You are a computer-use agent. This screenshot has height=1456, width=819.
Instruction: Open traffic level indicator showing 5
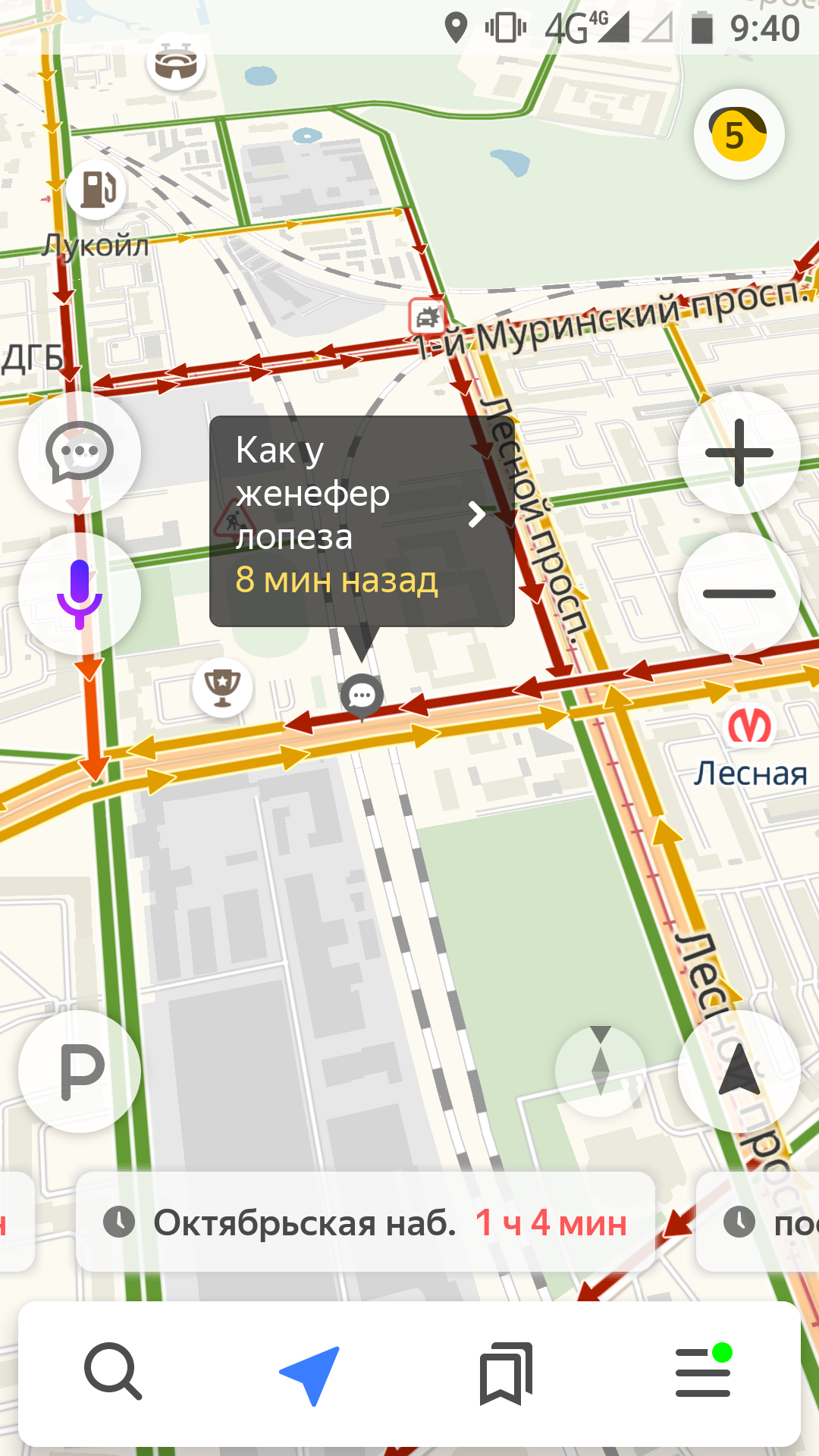click(739, 134)
